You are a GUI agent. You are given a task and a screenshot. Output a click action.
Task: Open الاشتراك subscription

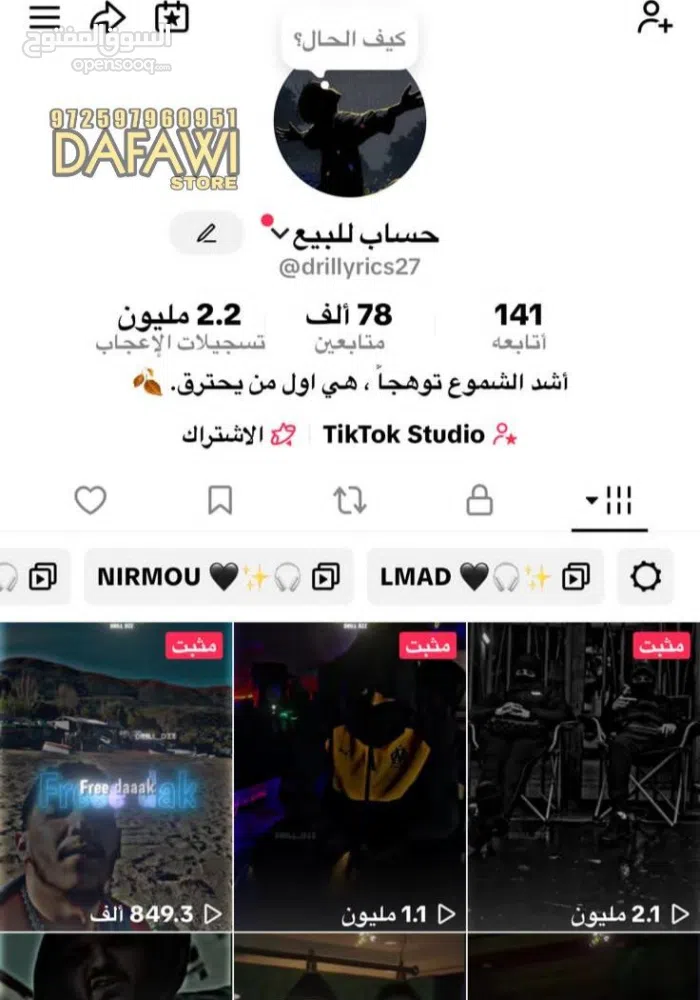(x=238, y=435)
